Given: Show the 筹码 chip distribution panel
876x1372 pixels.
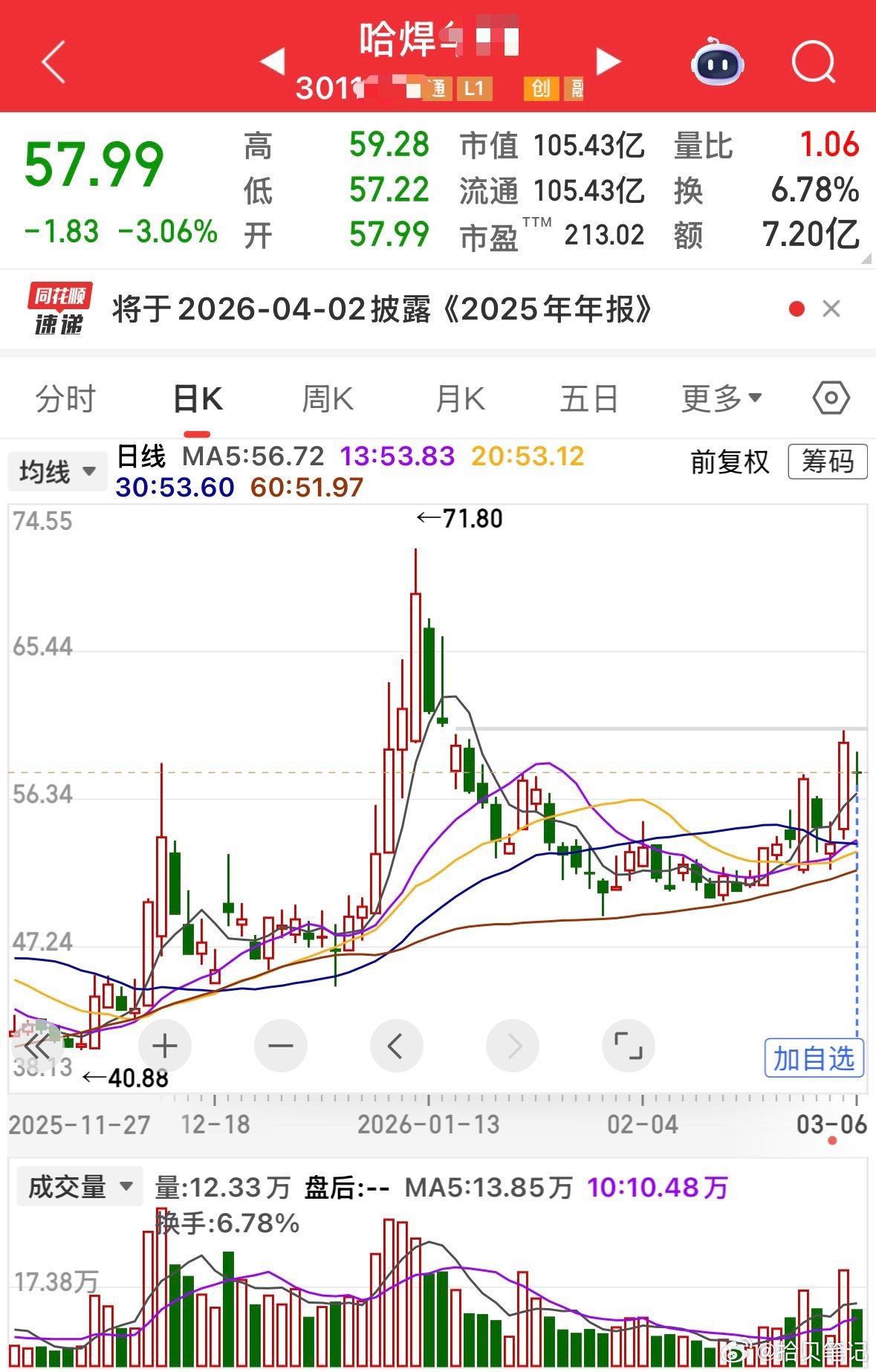Looking at the screenshot, I should tap(828, 461).
